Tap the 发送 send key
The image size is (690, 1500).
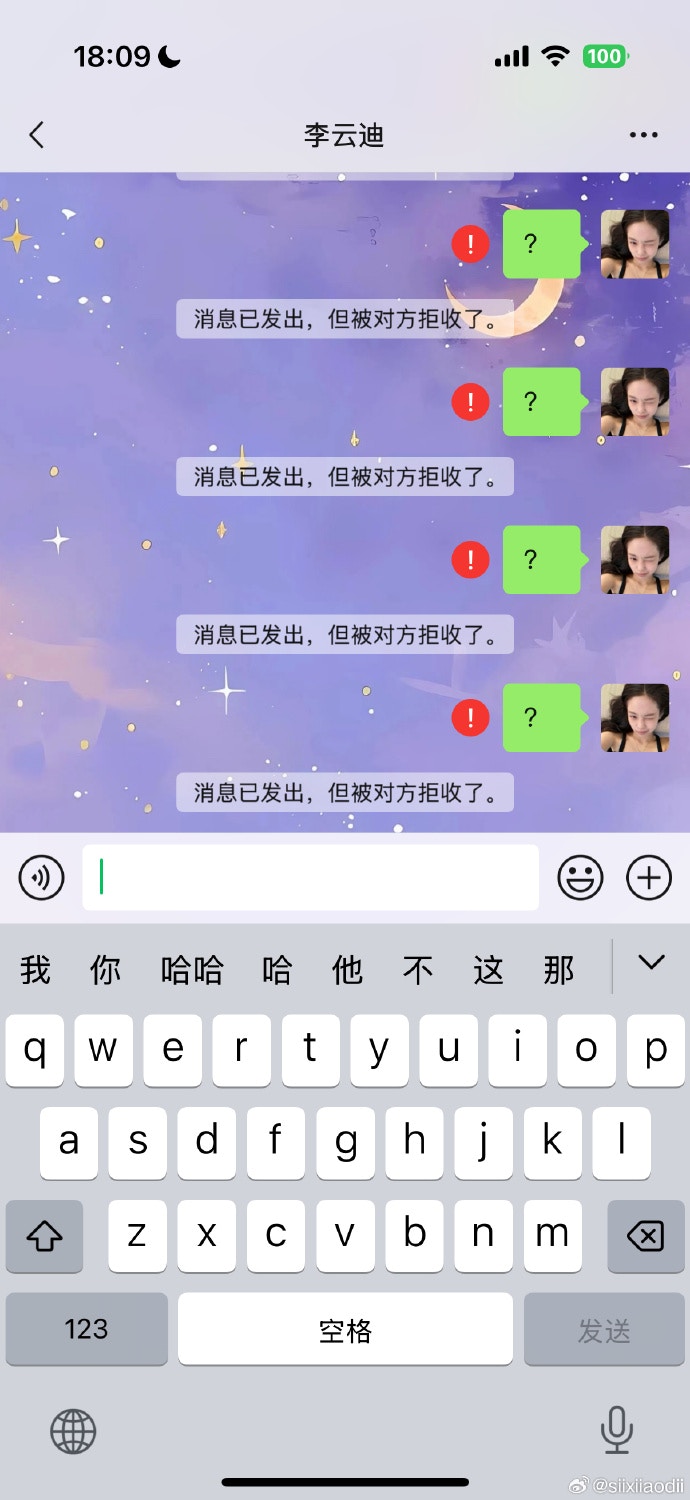point(604,1329)
